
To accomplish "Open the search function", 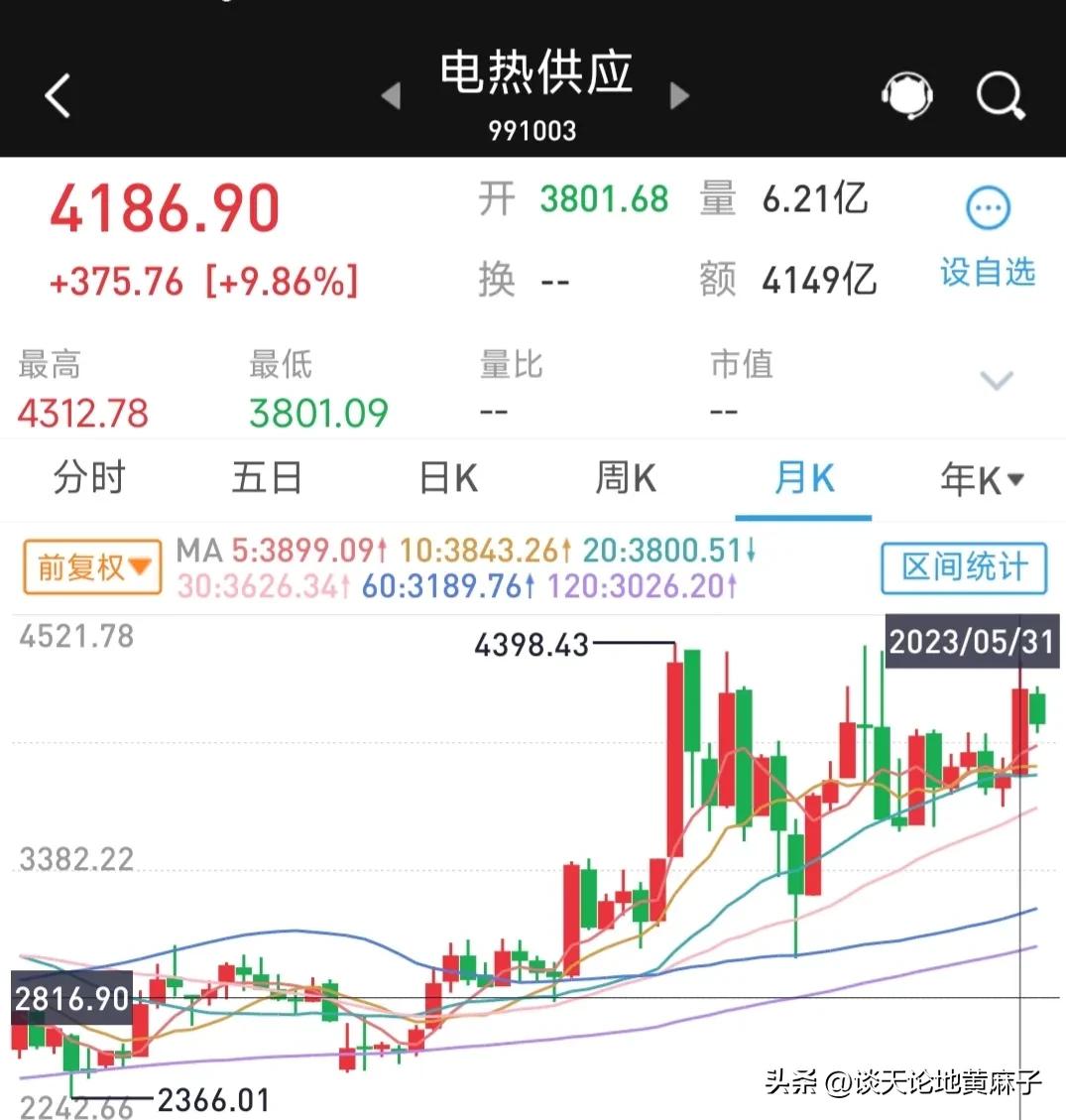I will point(1000,96).
